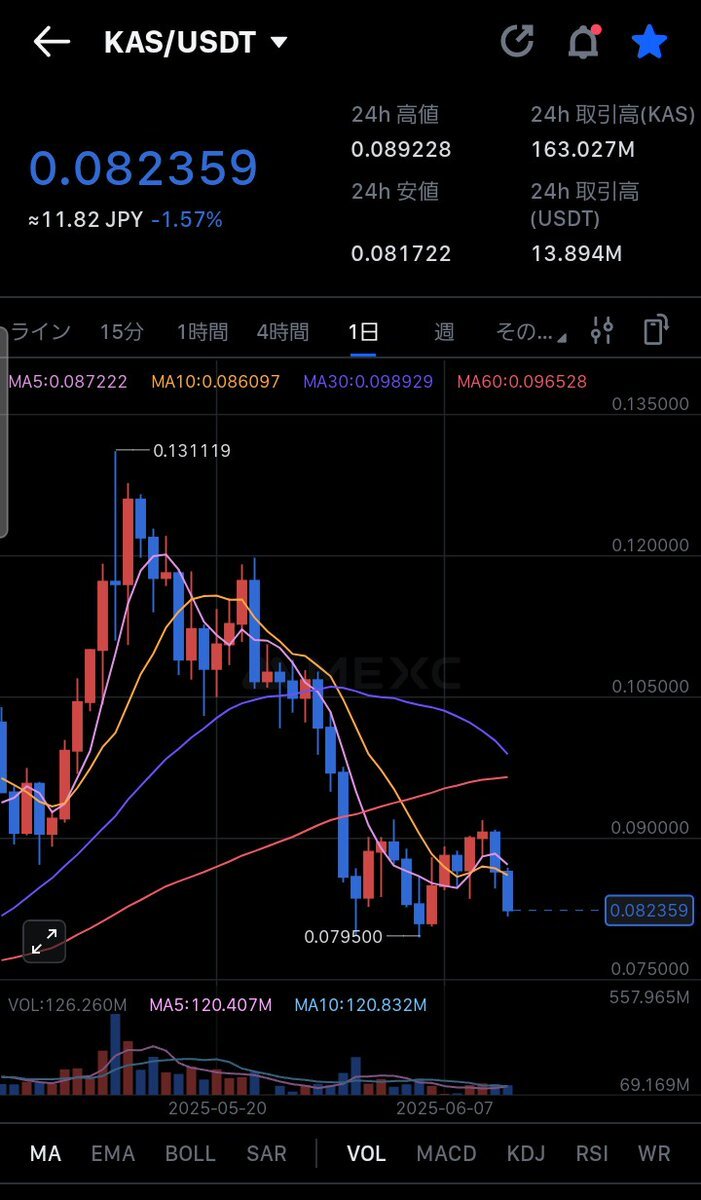Switch to the 週 timeframe
This screenshot has width=701, height=1200.
tap(444, 332)
